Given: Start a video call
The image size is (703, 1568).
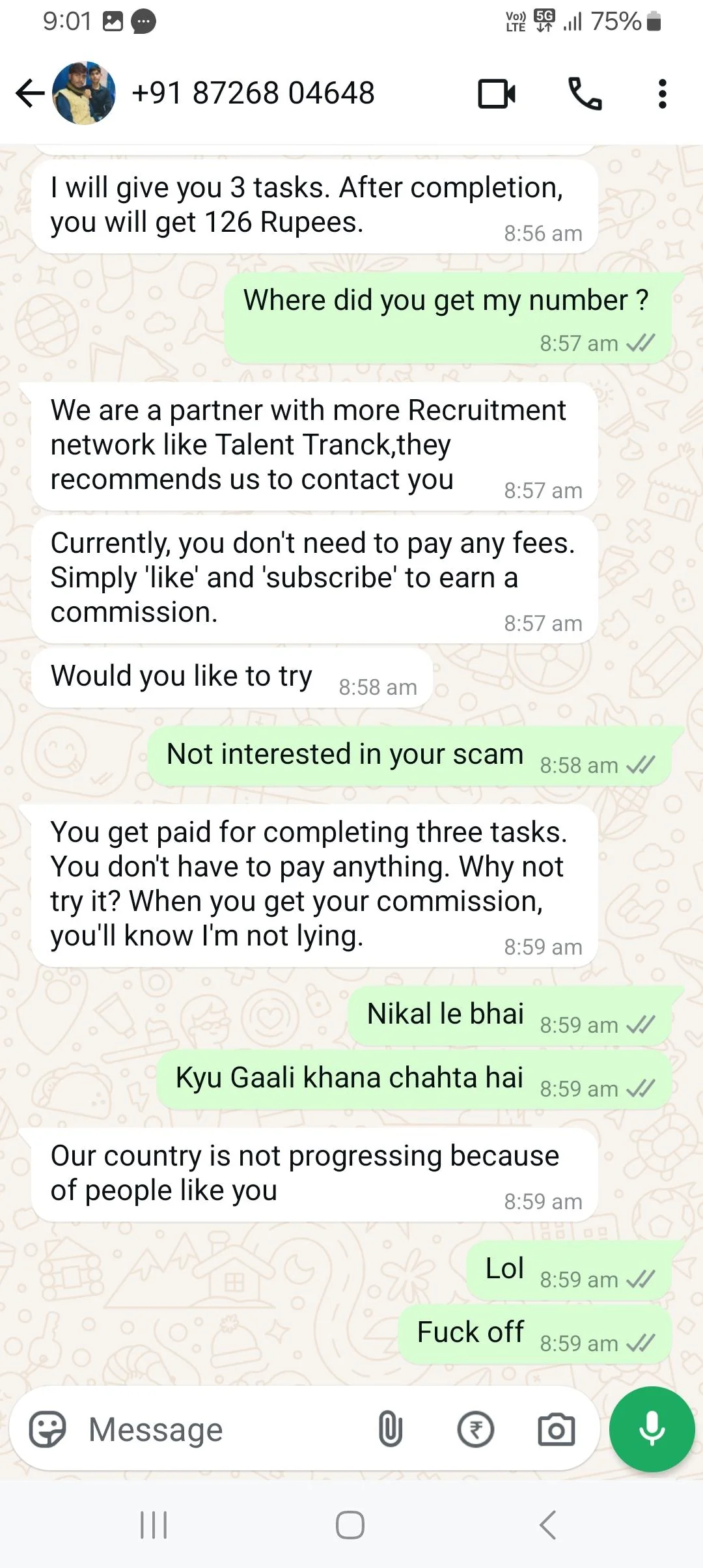Looking at the screenshot, I should 497,94.
